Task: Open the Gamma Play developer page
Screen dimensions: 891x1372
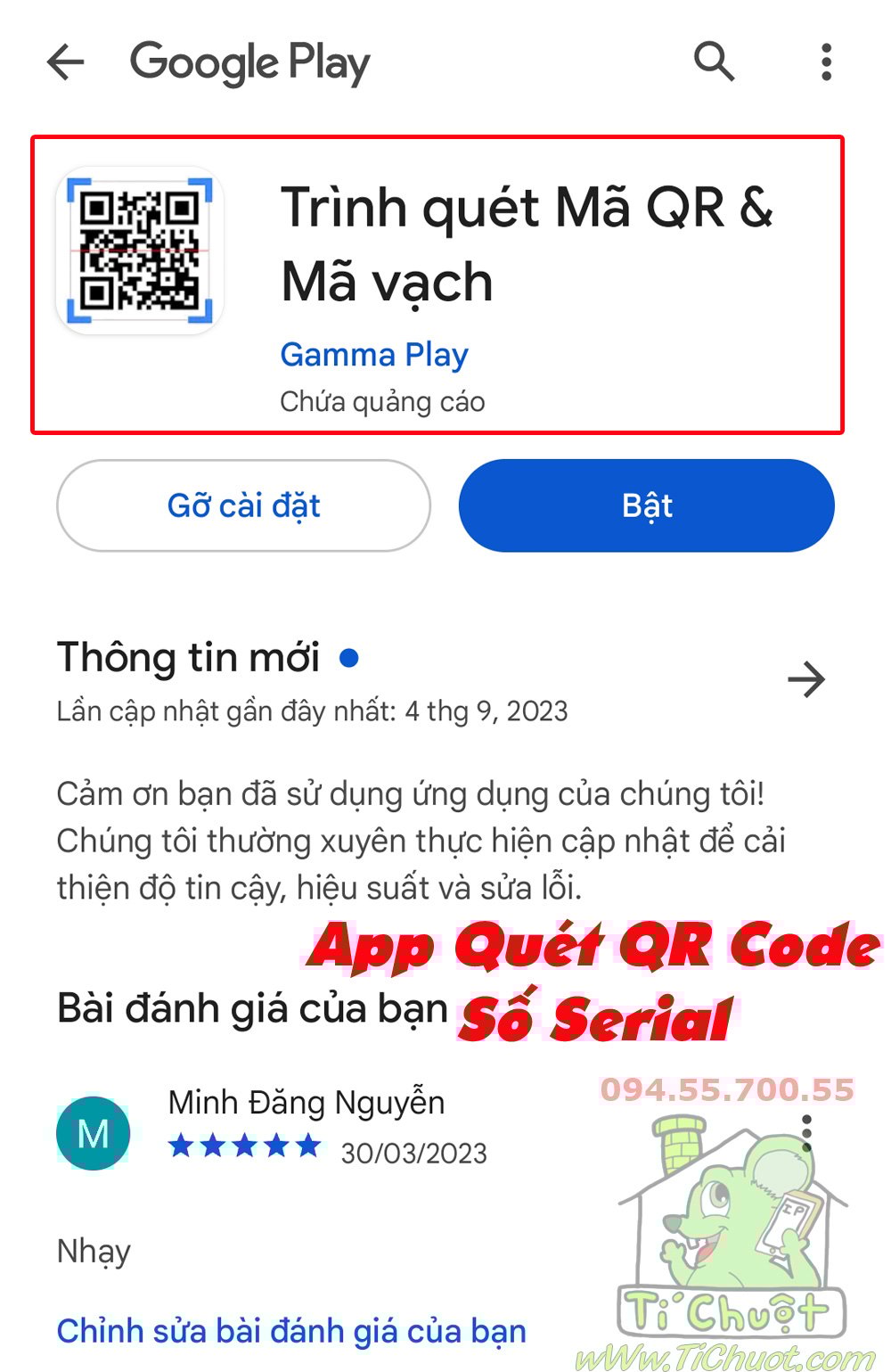Action: (x=373, y=355)
